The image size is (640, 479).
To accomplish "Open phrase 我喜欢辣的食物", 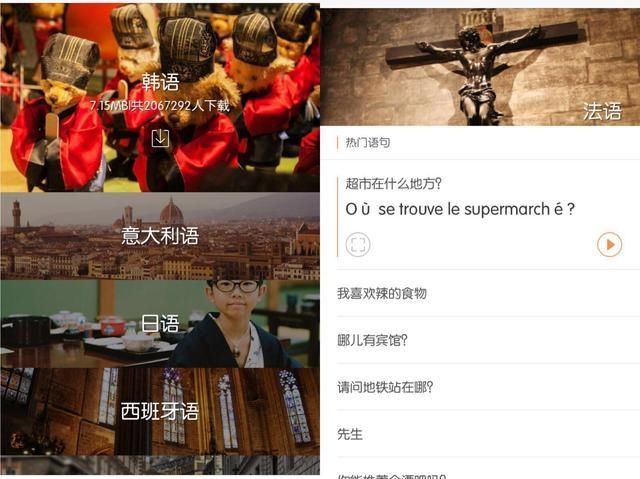I will (382, 293).
